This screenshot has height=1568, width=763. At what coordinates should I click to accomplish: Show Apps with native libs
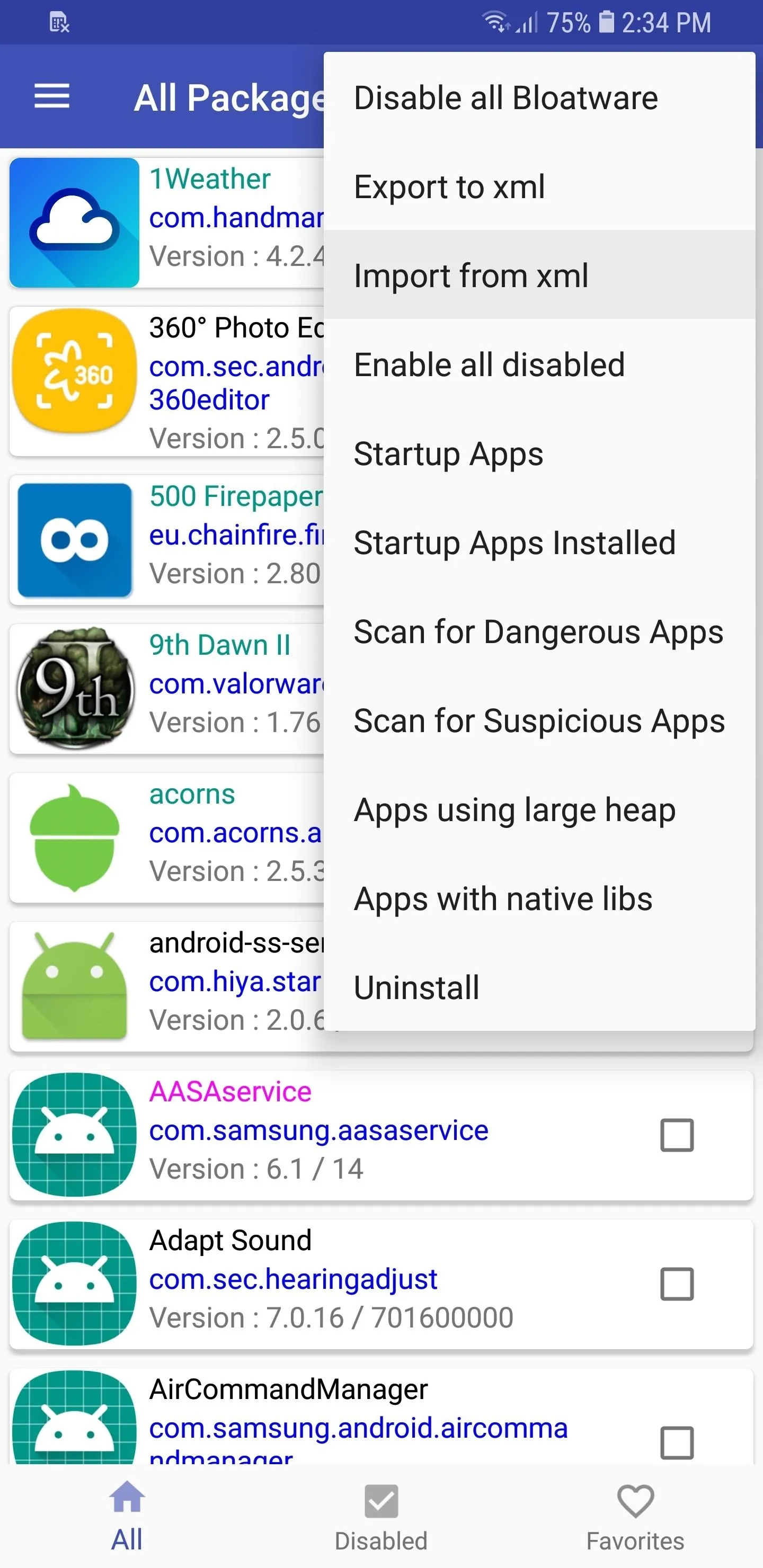pos(539,898)
